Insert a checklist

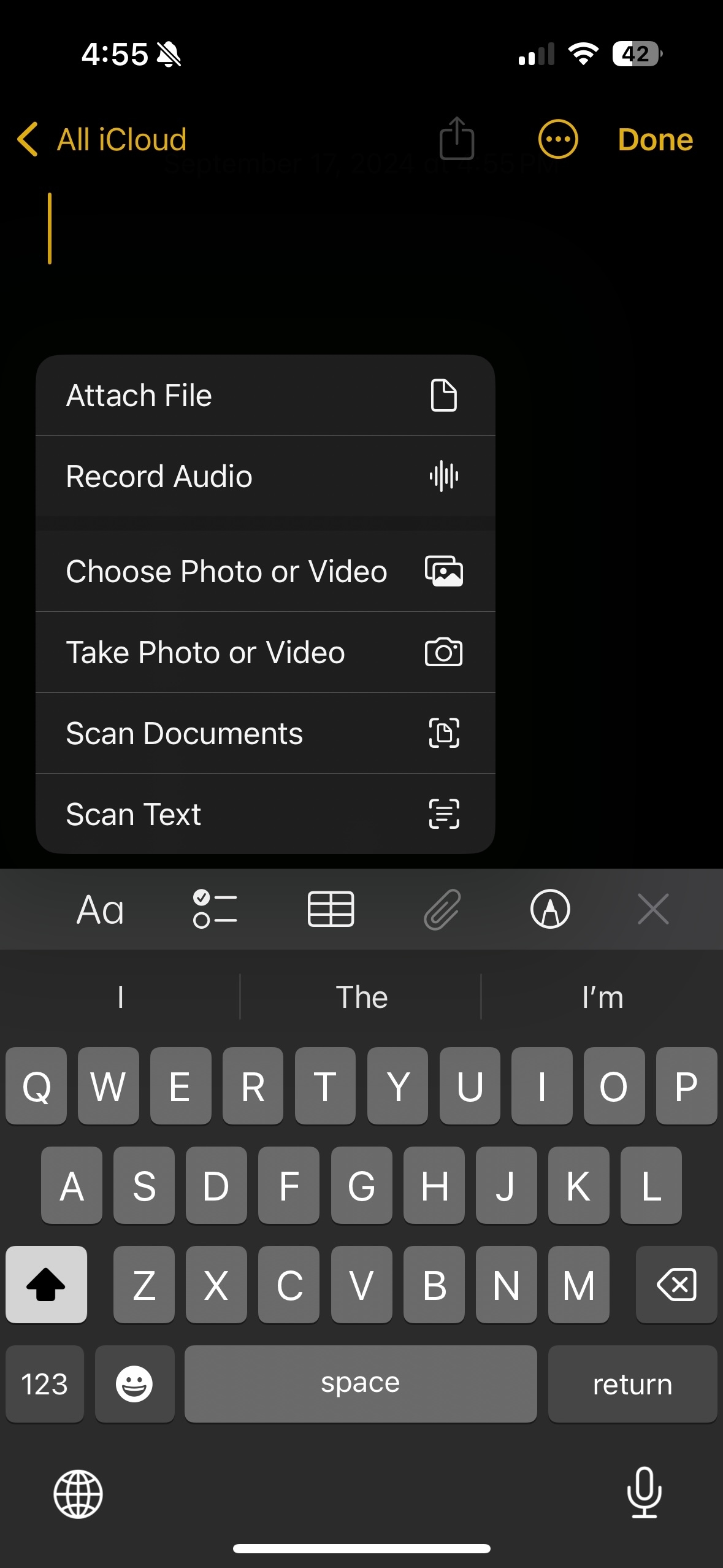215,909
